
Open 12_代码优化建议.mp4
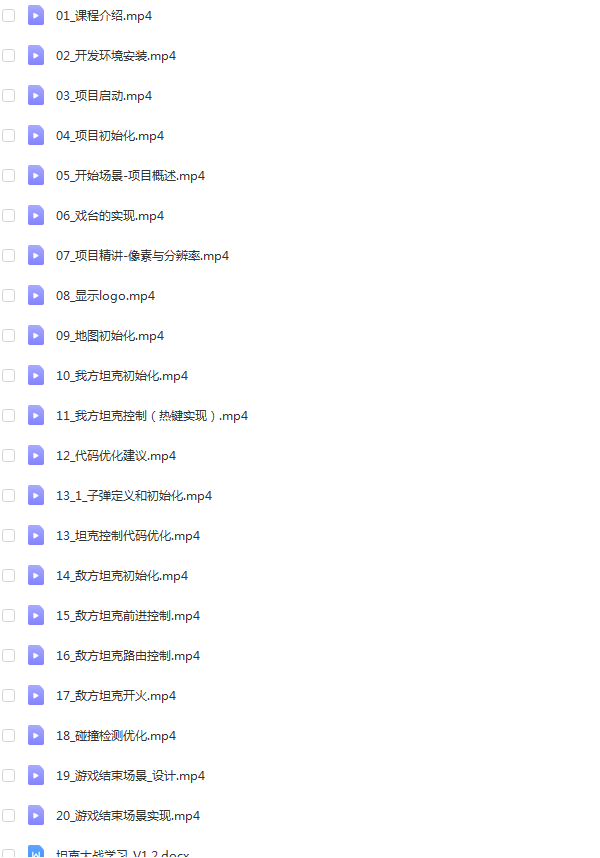click(116, 456)
